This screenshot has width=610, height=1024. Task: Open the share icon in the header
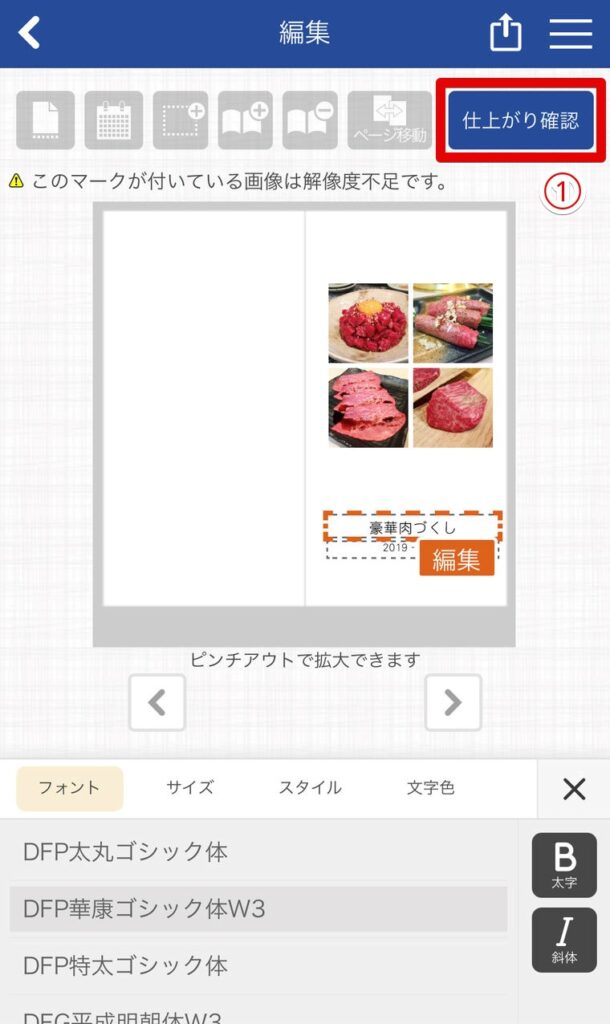506,33
